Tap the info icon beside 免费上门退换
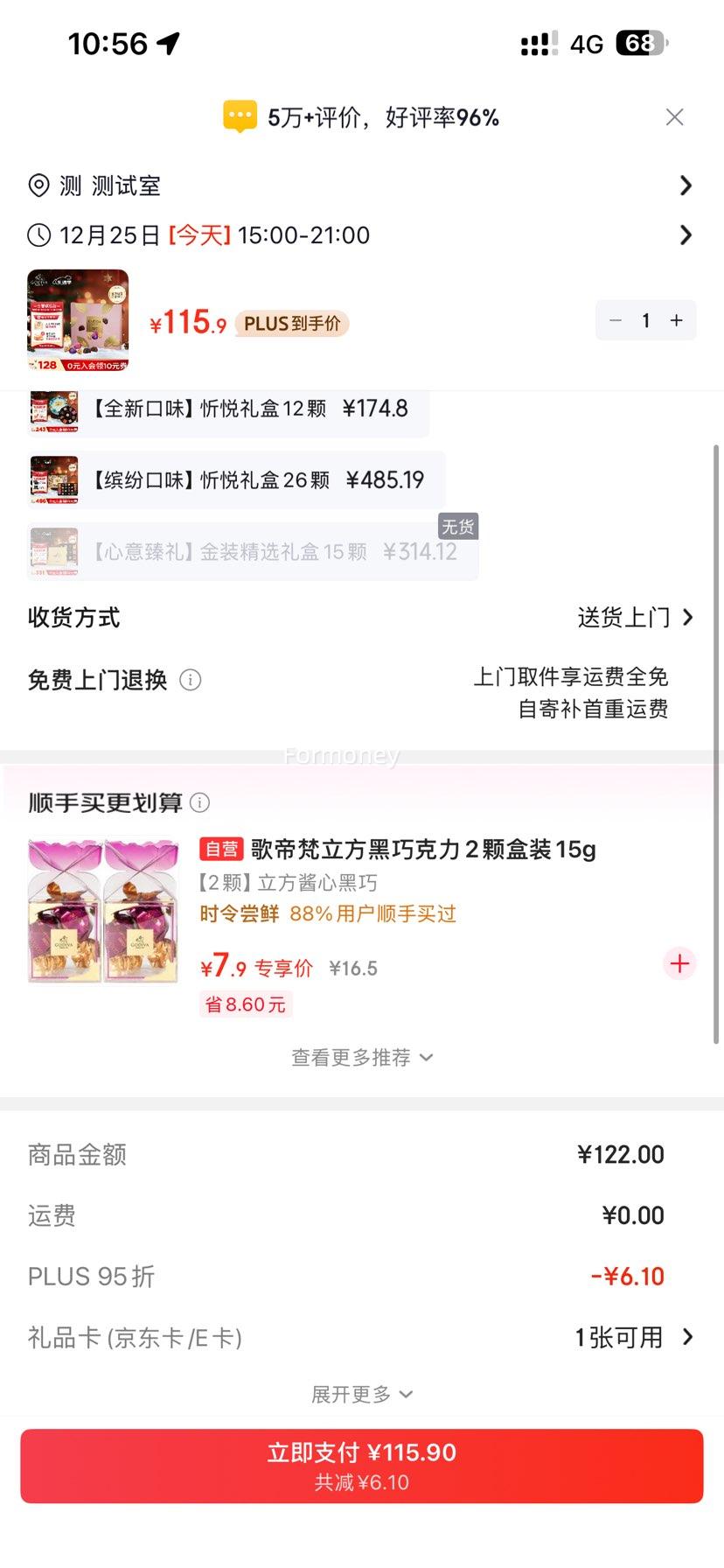This screenshot has height=1568, width=724. pyautogui.click(x=191, y=679)
